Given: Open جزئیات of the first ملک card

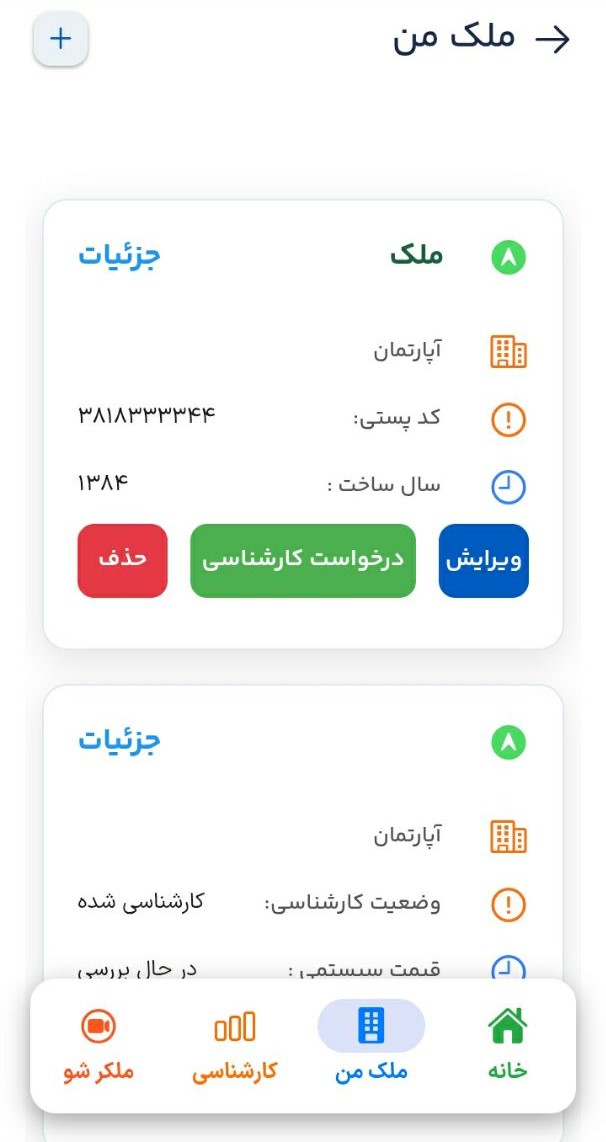Looking at the screenshot, I should (119, 255).
